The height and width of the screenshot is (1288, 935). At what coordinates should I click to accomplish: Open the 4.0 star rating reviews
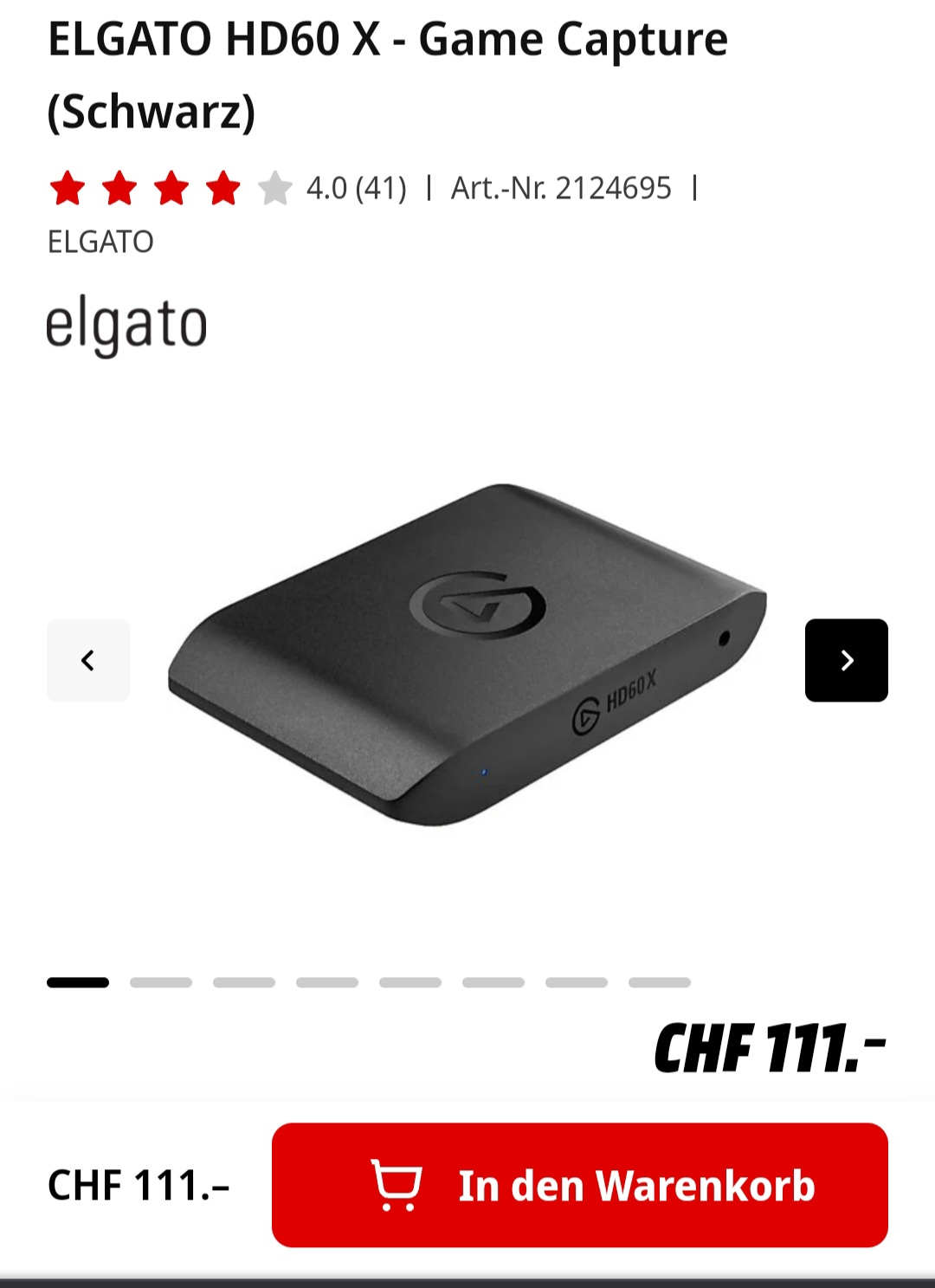pos(229,188)
